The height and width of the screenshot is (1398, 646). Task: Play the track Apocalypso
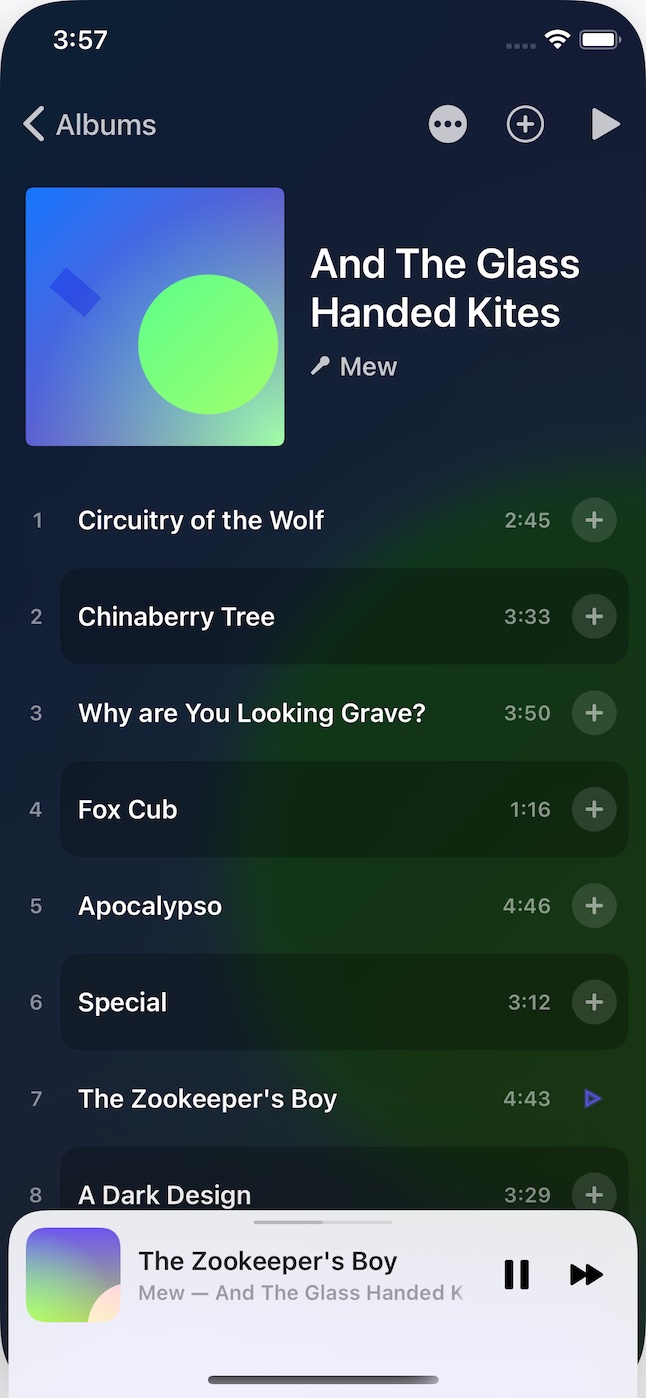tap(150, 906)
